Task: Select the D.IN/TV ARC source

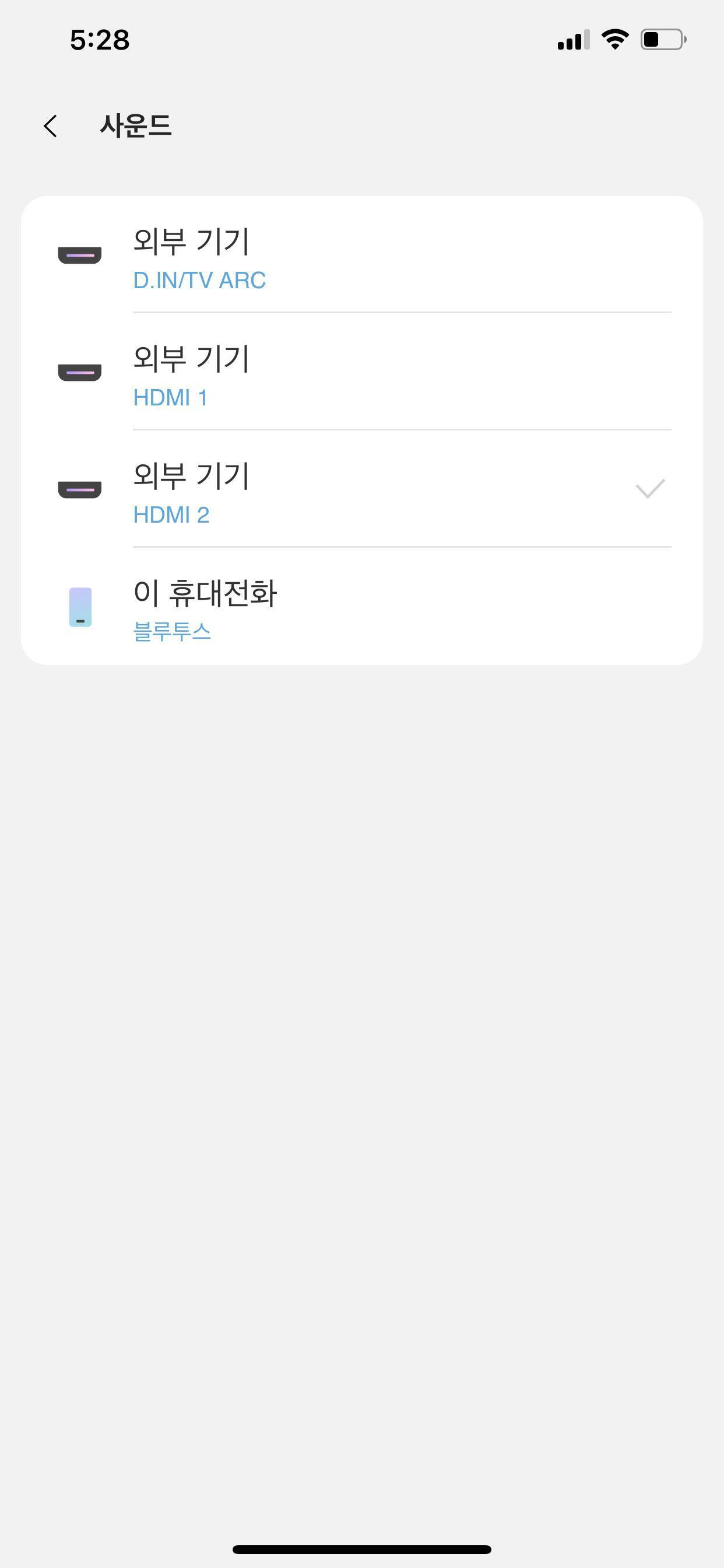Action: (x=361, y=256)
